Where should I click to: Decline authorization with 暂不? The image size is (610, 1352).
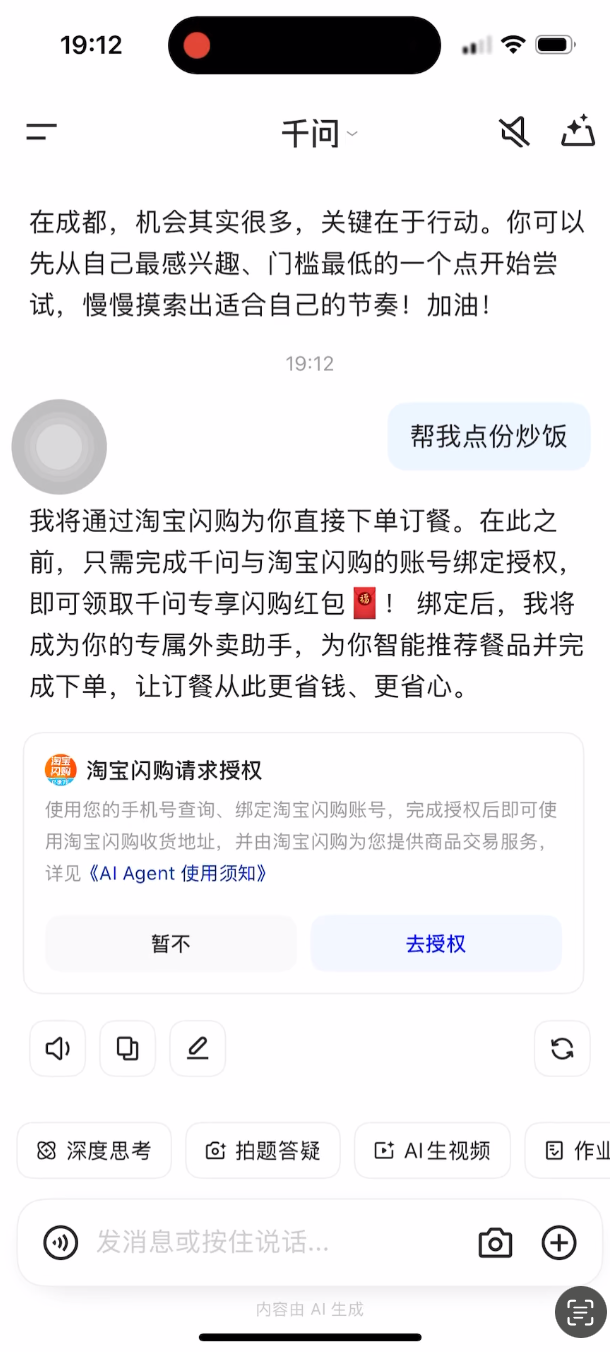[170, 943]
